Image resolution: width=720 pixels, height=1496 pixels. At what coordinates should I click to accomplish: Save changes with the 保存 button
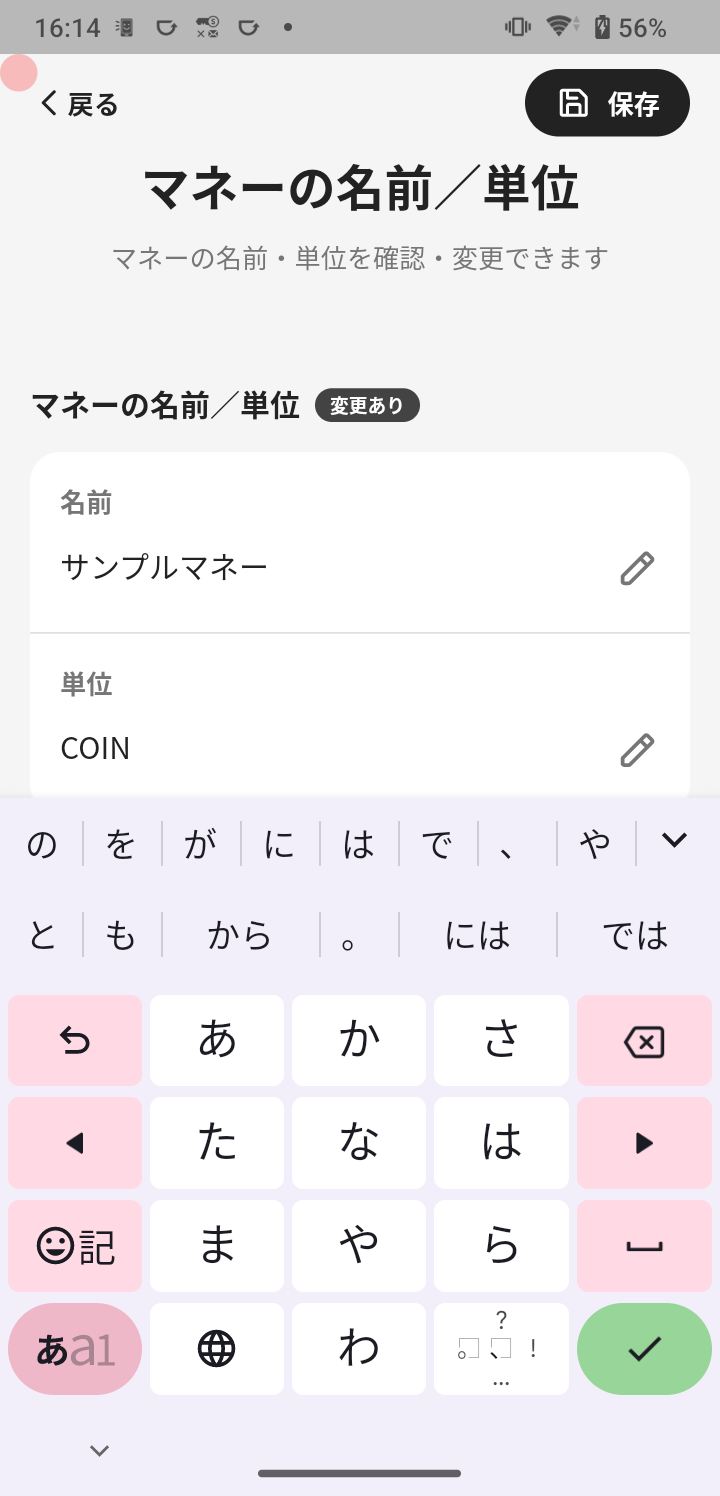(607, 103)
